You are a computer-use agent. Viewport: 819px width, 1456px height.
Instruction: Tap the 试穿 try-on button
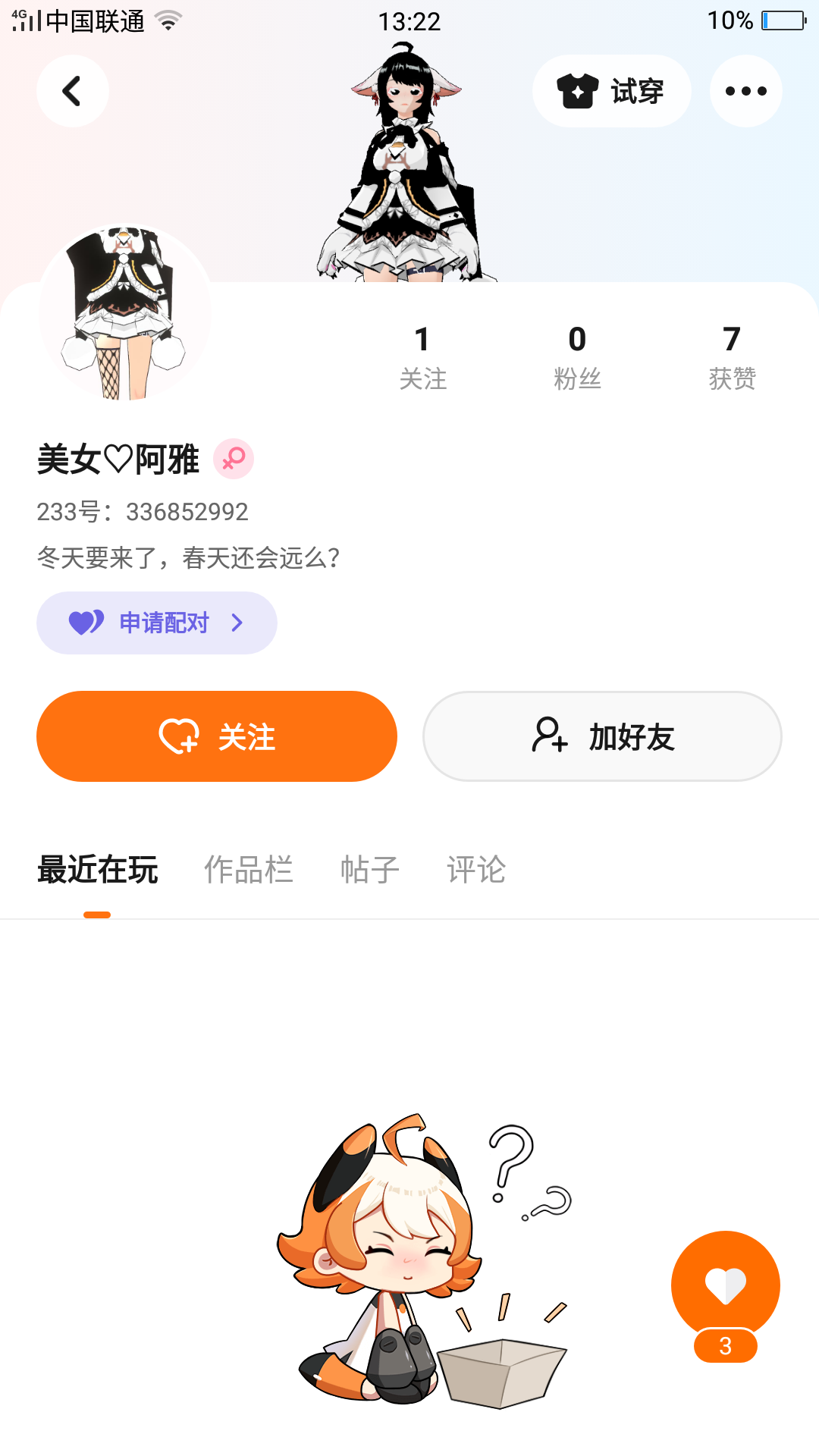click(611, 91)
